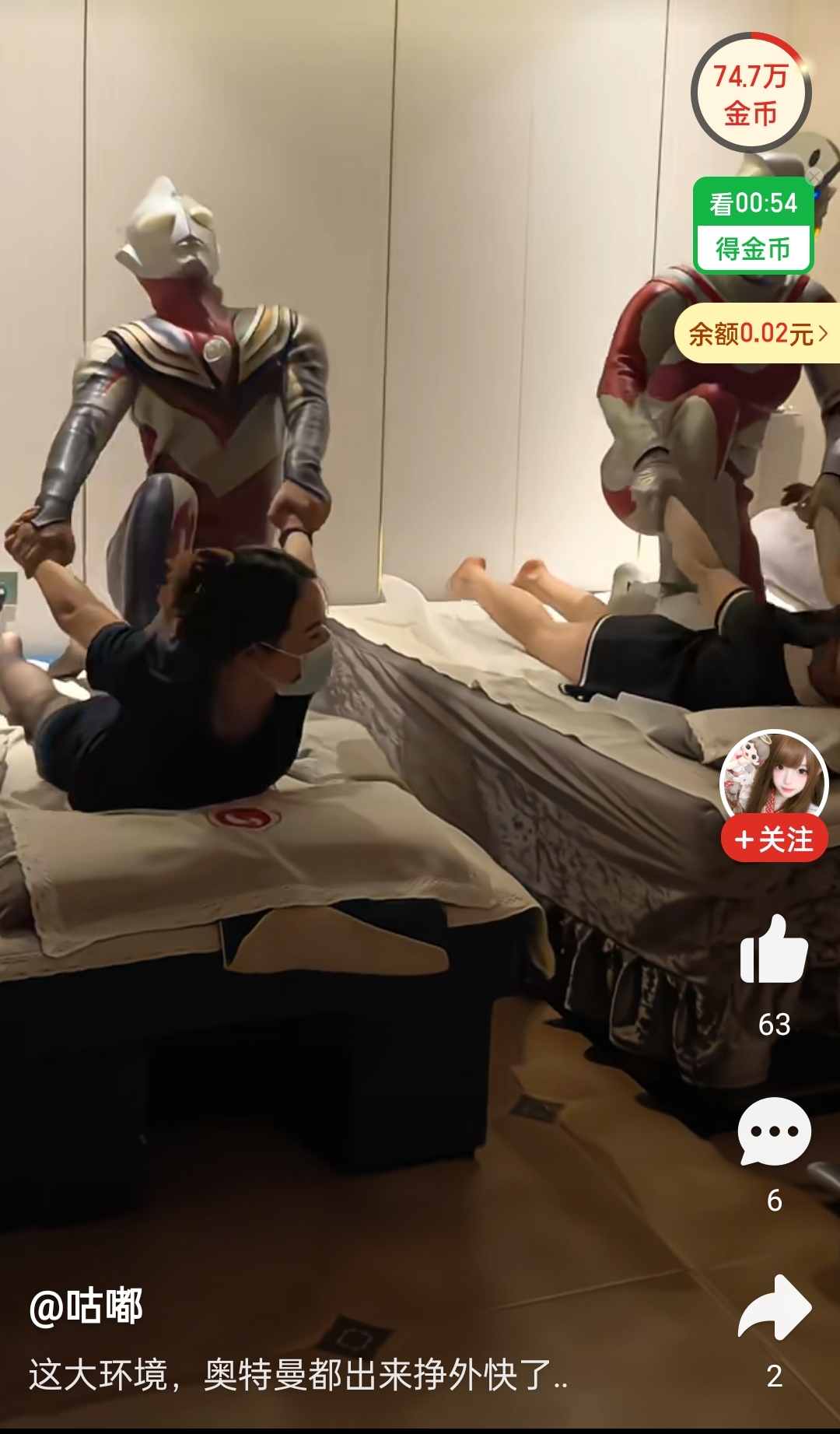The height and width of the screenshot is (1434, 840).
Task: Like this video with thumbs up
Action: pyautogui.click(x=774, y=949)
